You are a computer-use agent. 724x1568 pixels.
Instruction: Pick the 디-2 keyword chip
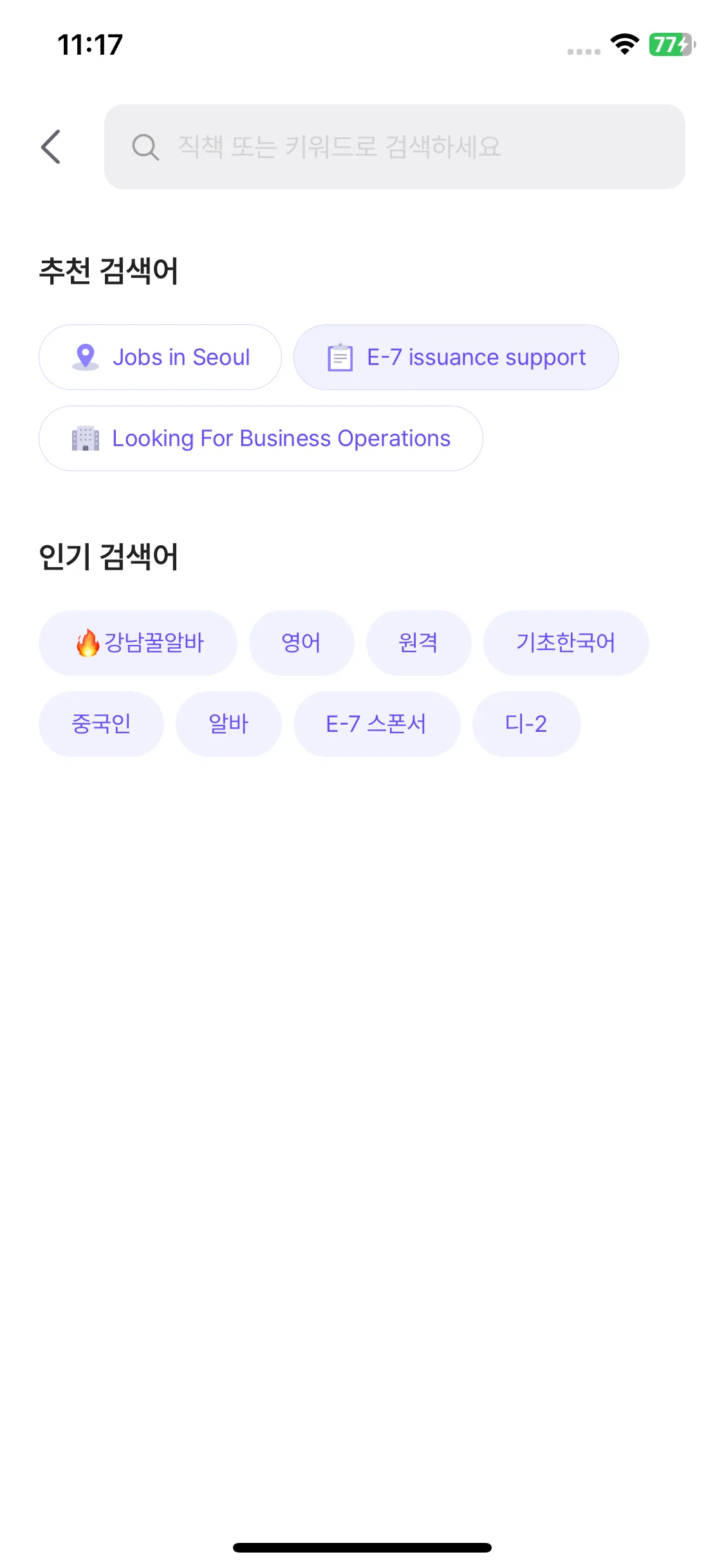tap(526, 724)
